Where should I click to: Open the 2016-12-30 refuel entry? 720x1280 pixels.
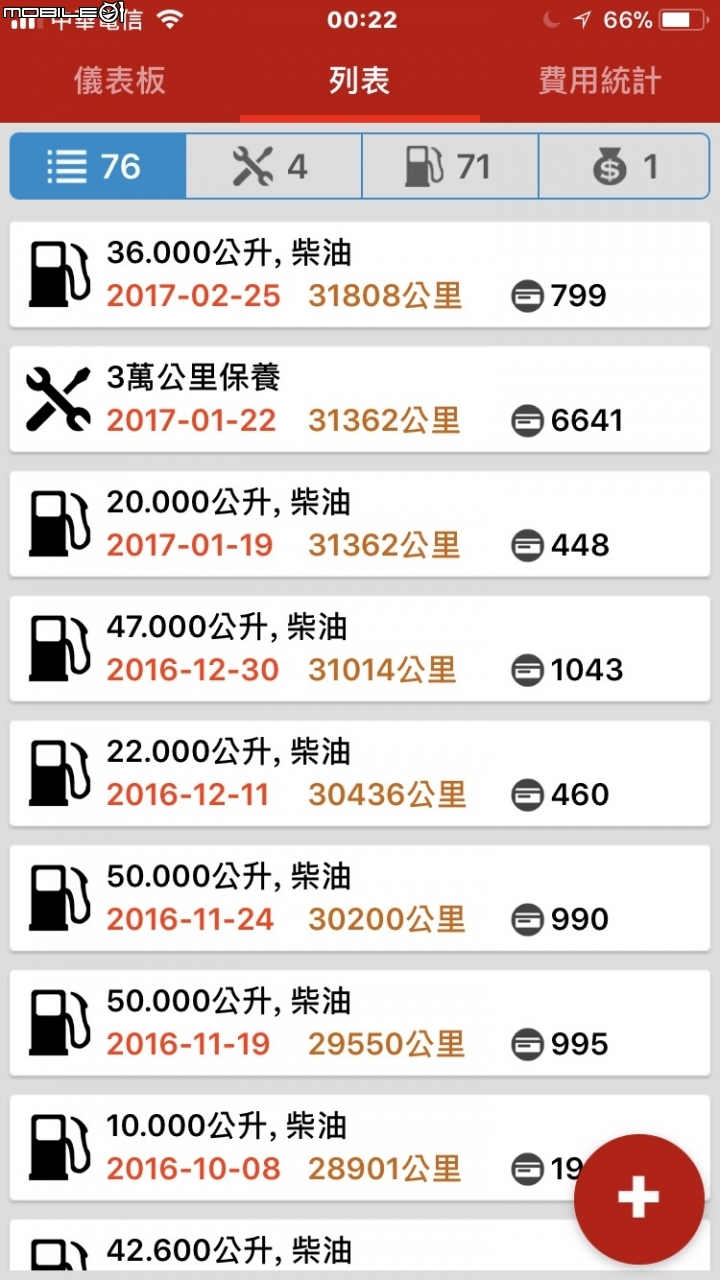[x=360, y=648]
